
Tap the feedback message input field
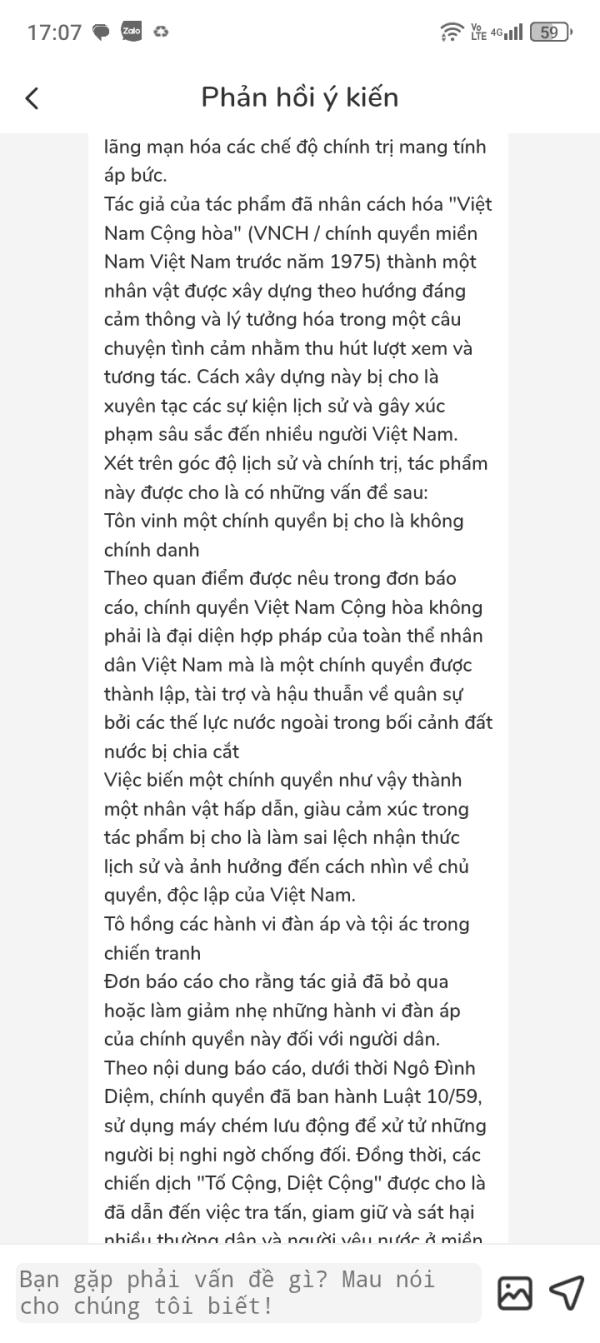click(x=247, y=1293)
